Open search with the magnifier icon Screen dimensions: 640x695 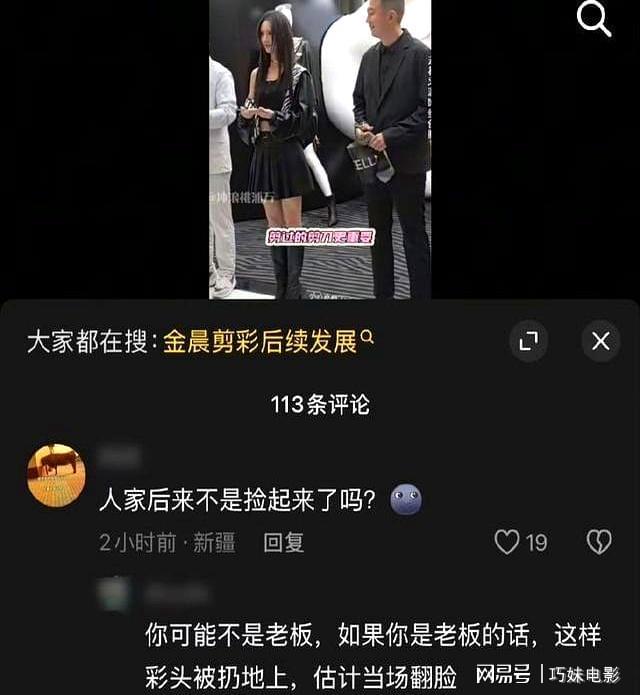(594, 20)
